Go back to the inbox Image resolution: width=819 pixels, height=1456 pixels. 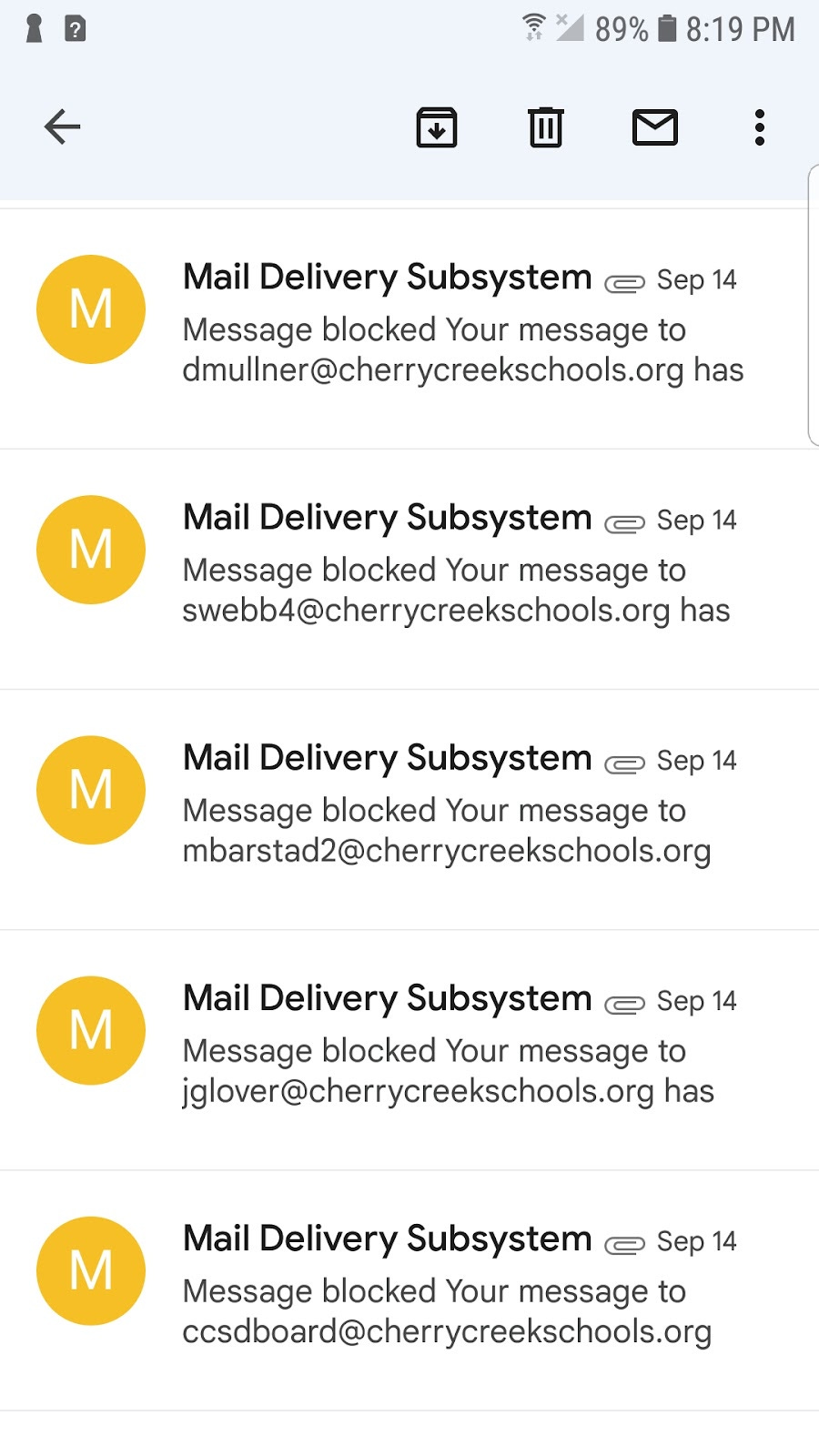63,126
